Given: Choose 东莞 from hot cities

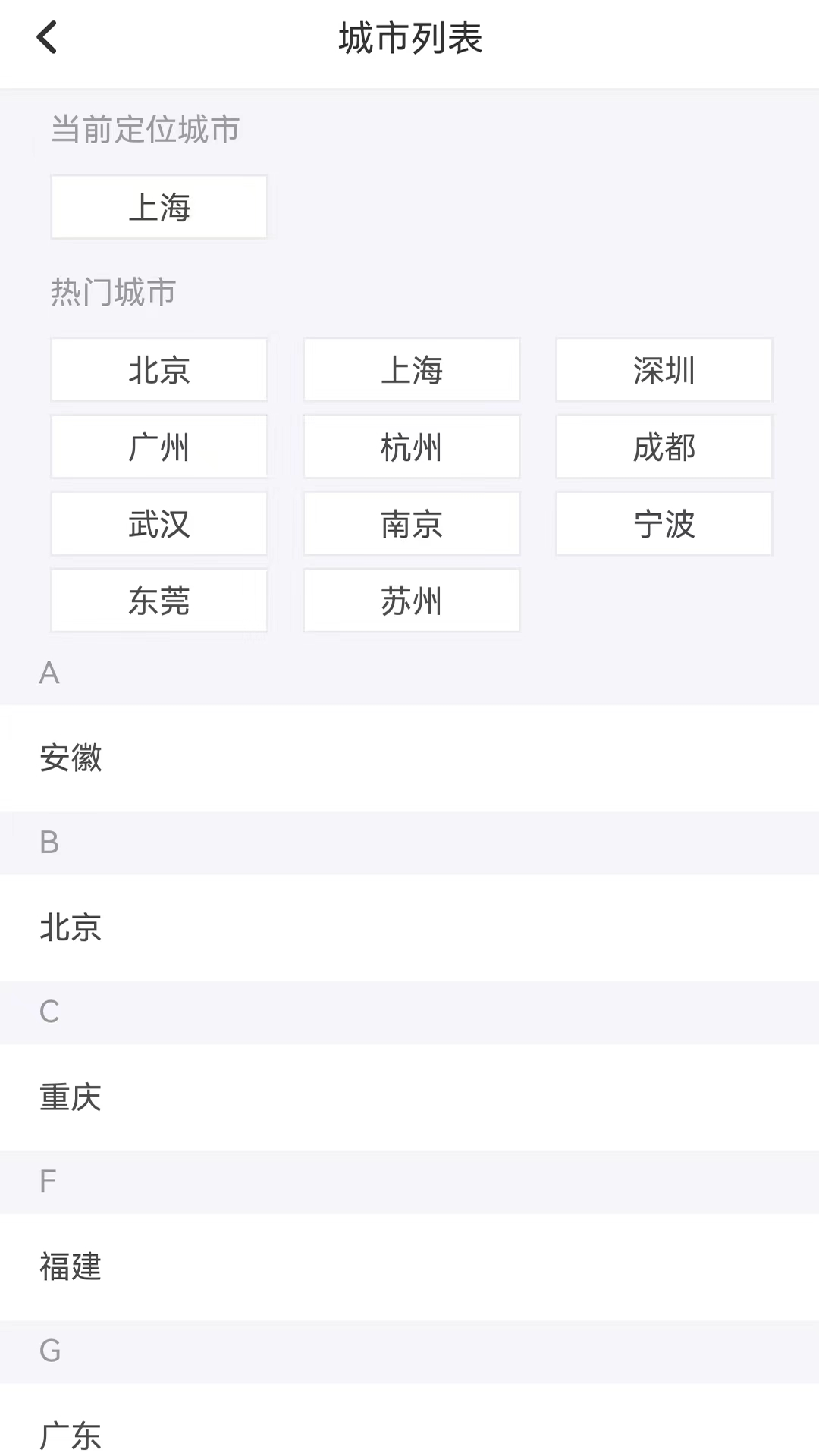Looking at the screenshot, I should coord(158,600).
